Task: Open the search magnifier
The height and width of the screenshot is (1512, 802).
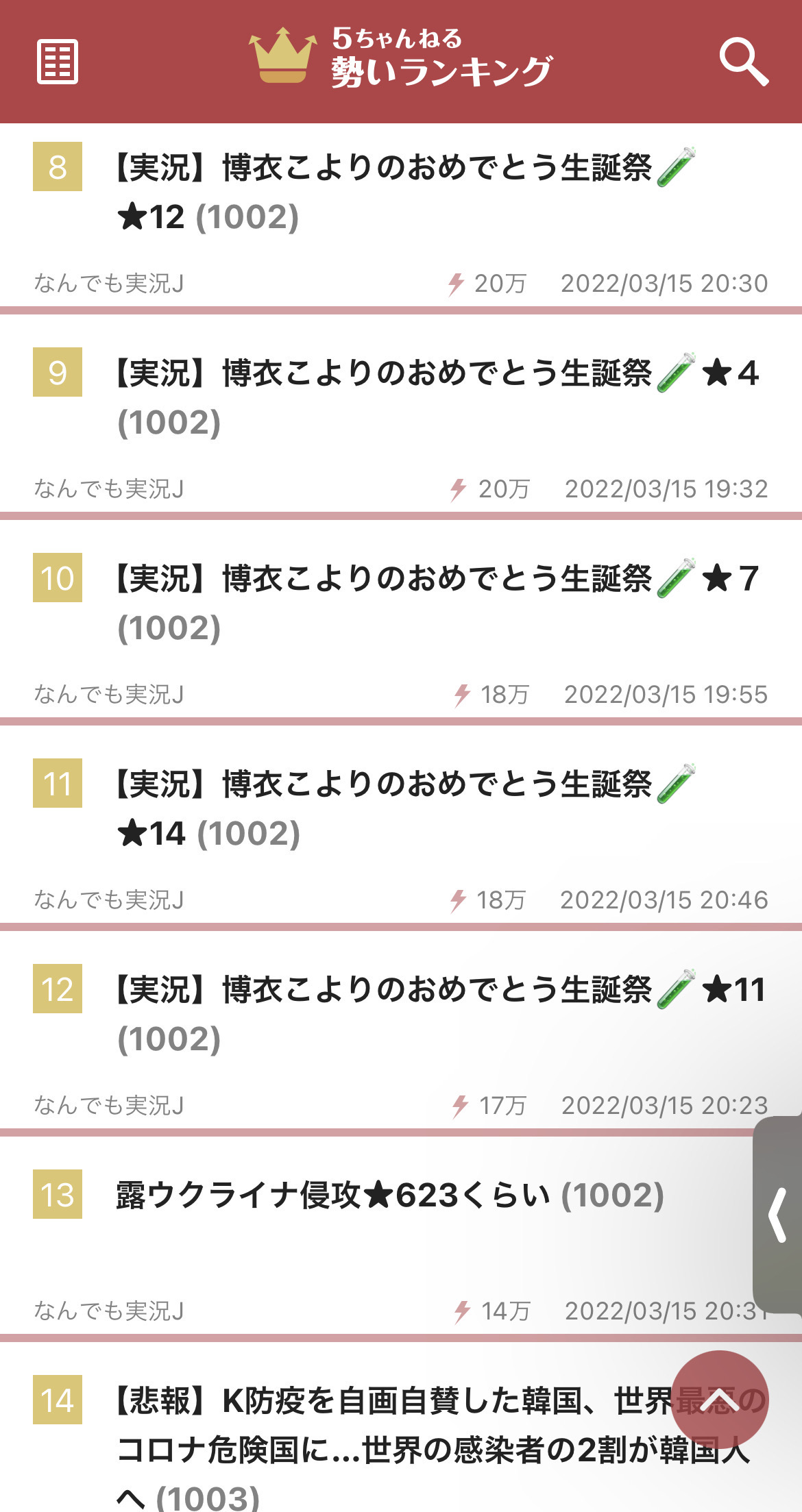Action: pos(744,62)
